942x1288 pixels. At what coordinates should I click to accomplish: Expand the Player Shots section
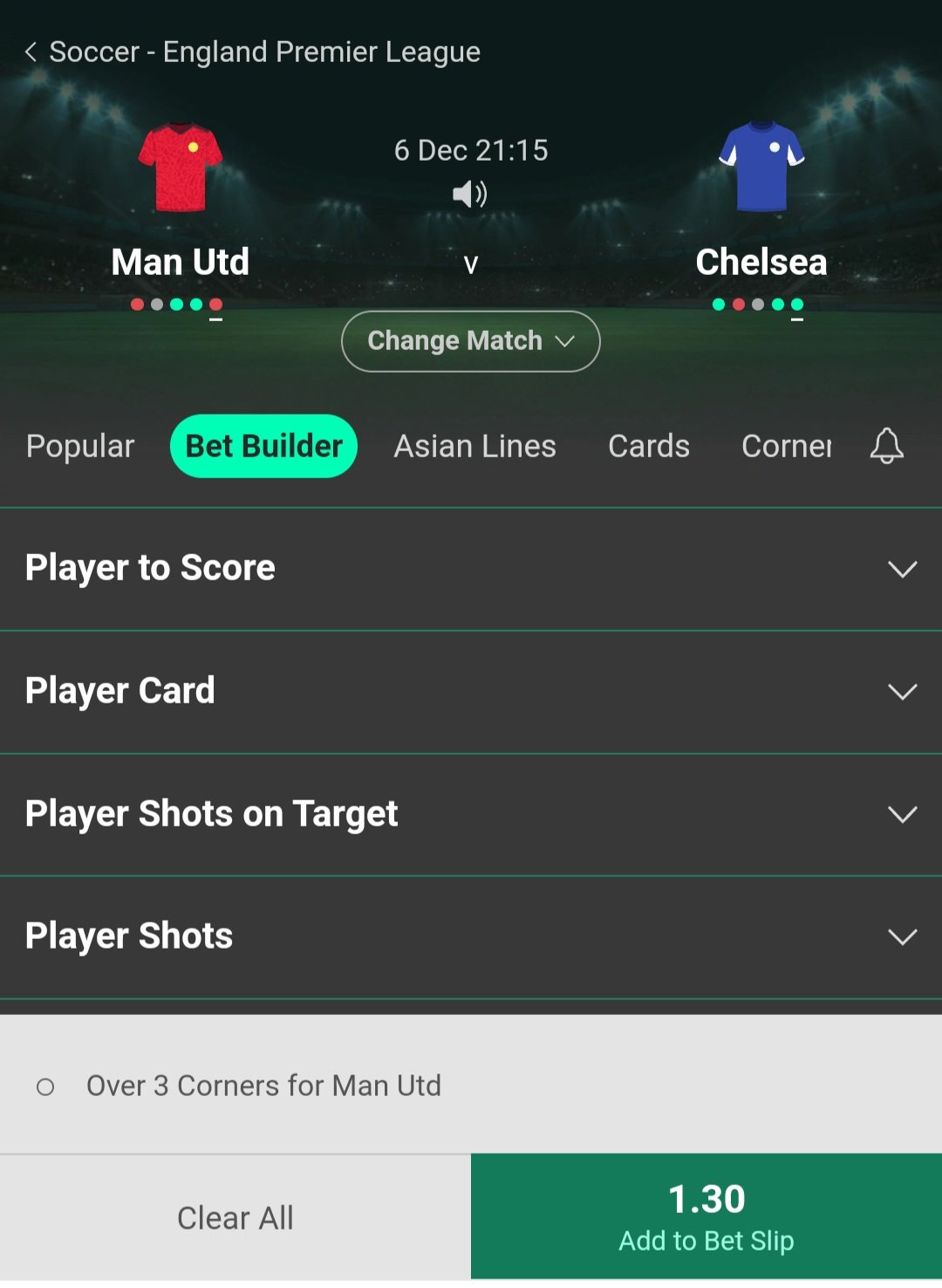[x=471, y=936]
